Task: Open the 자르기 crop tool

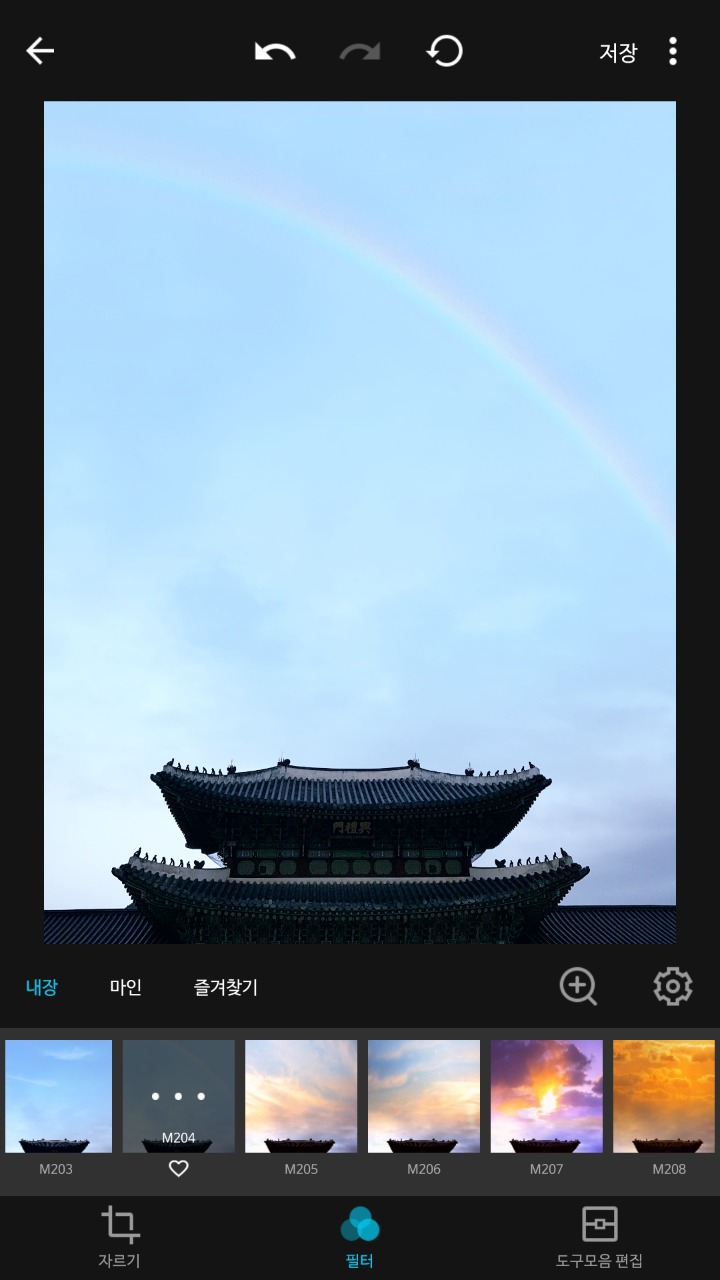Action: (120, 1237)
